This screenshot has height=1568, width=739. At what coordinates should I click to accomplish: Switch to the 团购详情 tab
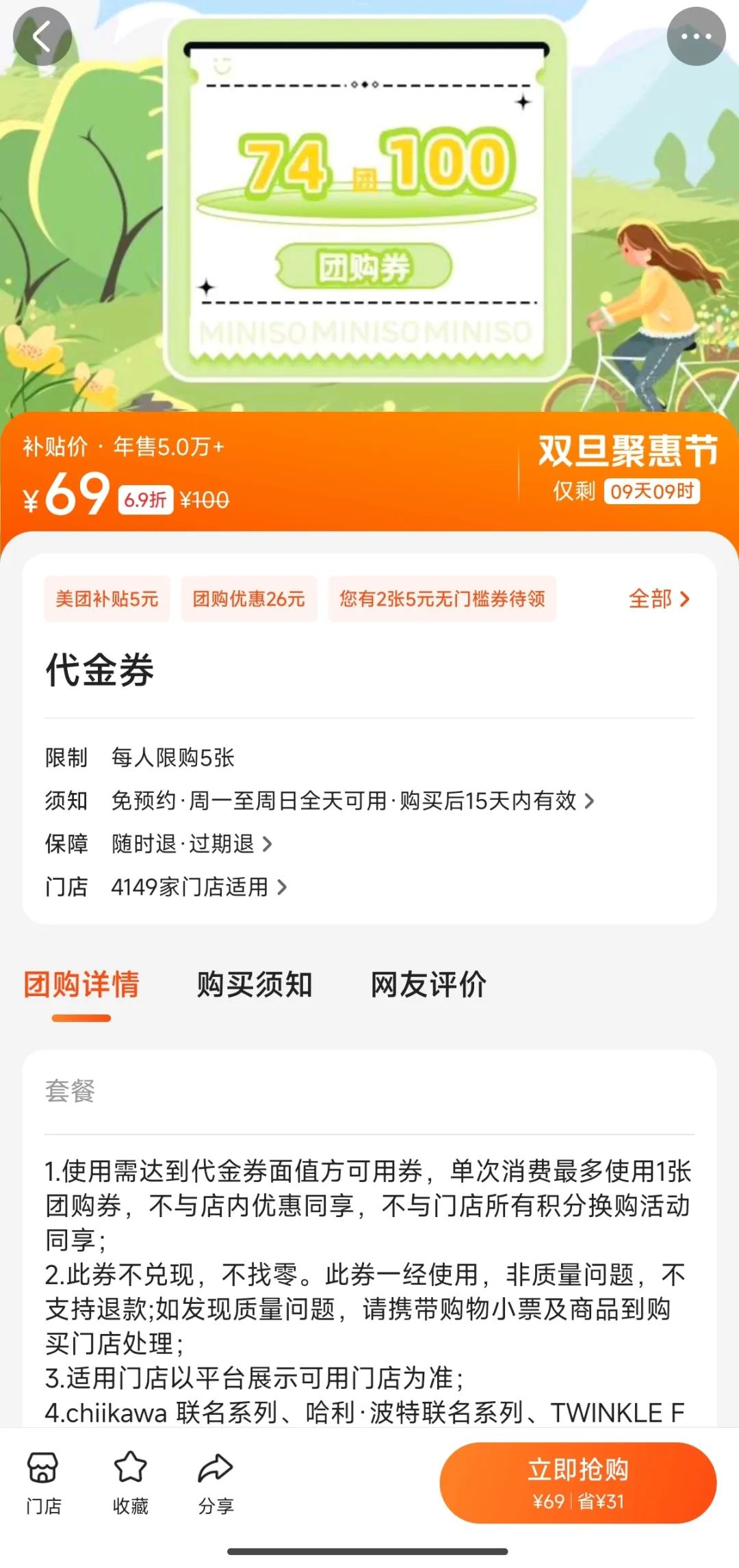point(81,985)
